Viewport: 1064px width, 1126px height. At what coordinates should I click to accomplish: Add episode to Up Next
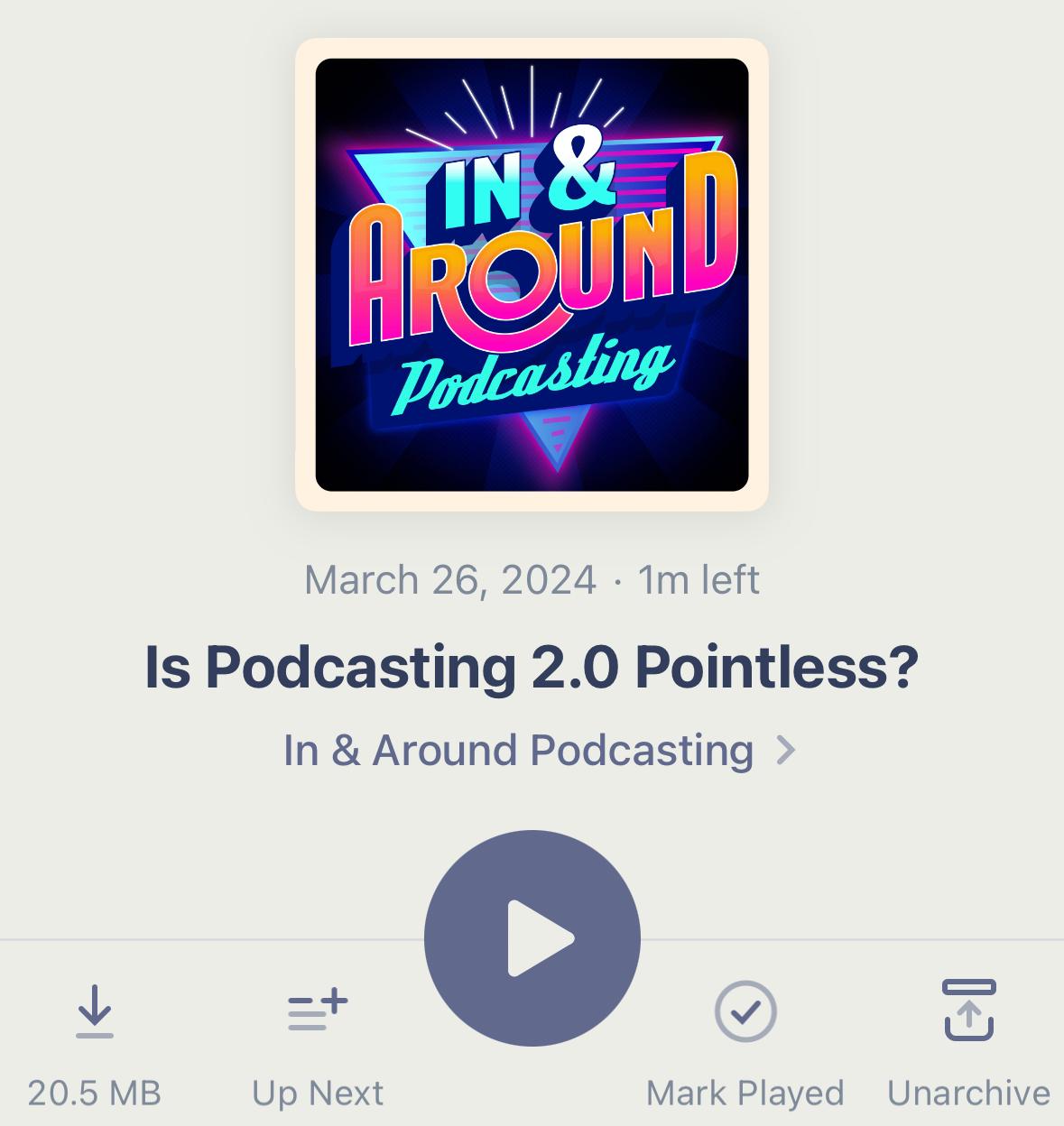pyautogui.click(x=318, y=1012)
